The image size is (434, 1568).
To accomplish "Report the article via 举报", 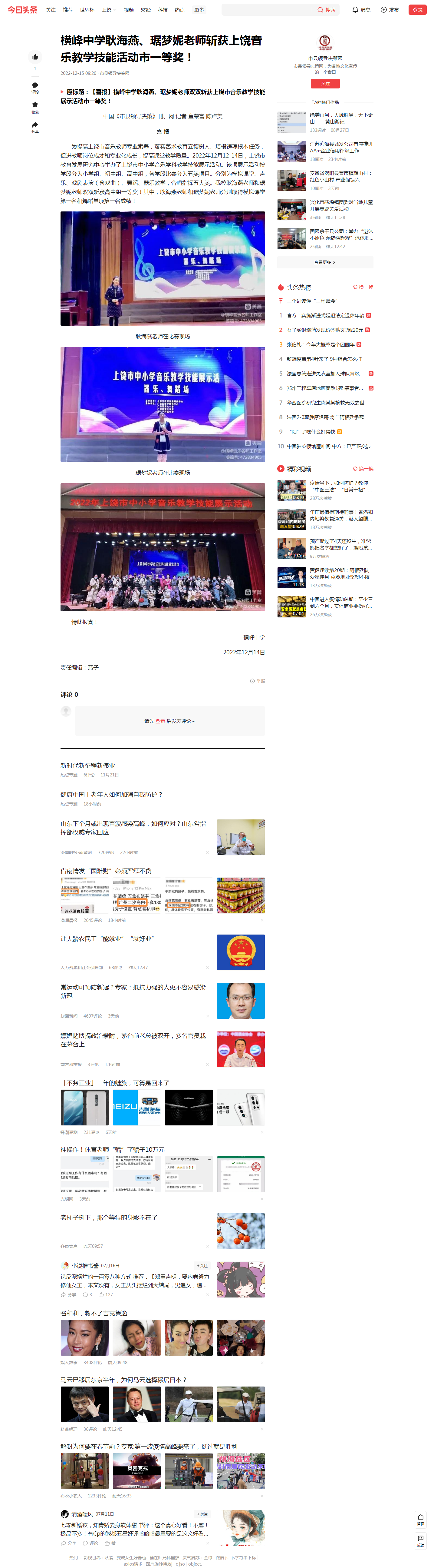I will [258, 681].
